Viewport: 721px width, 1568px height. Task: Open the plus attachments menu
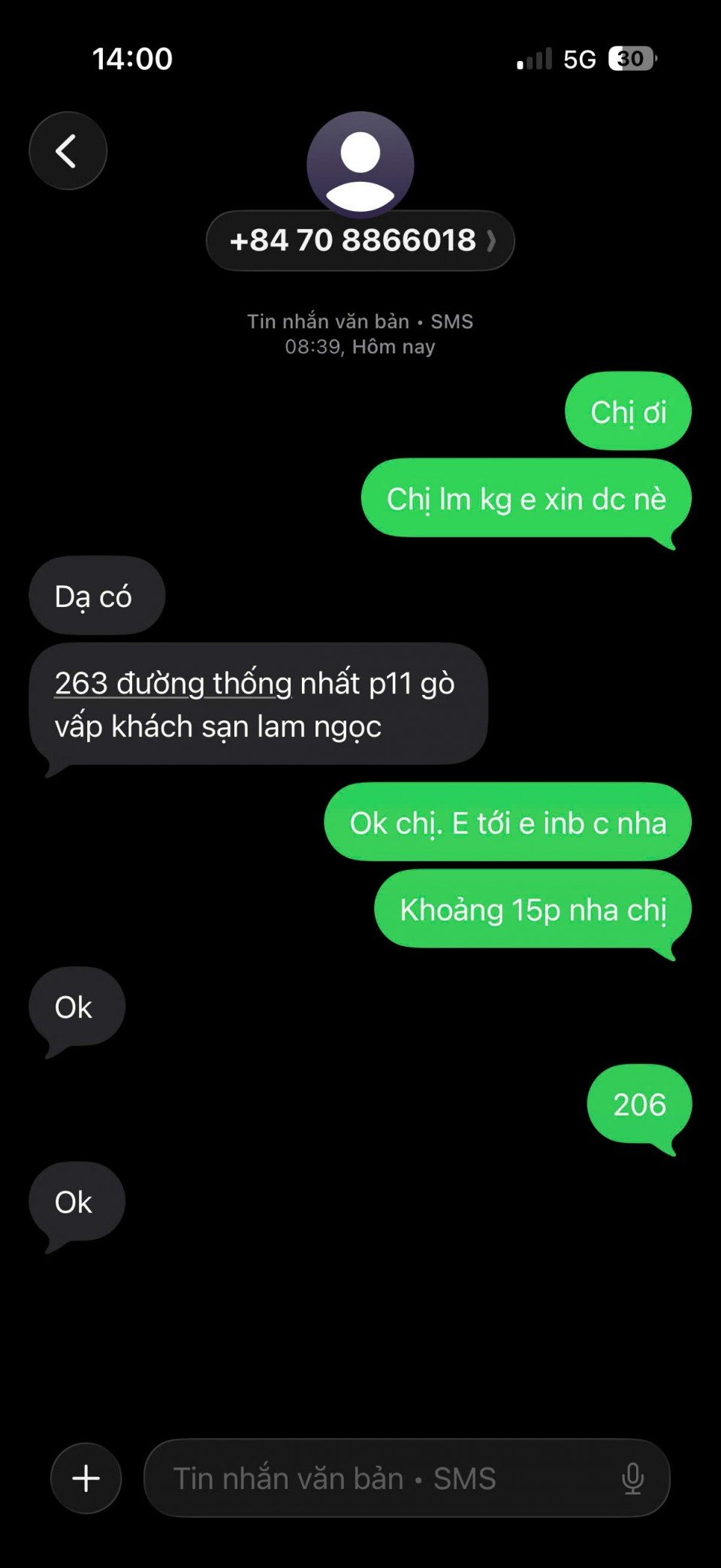[86, 1478]
